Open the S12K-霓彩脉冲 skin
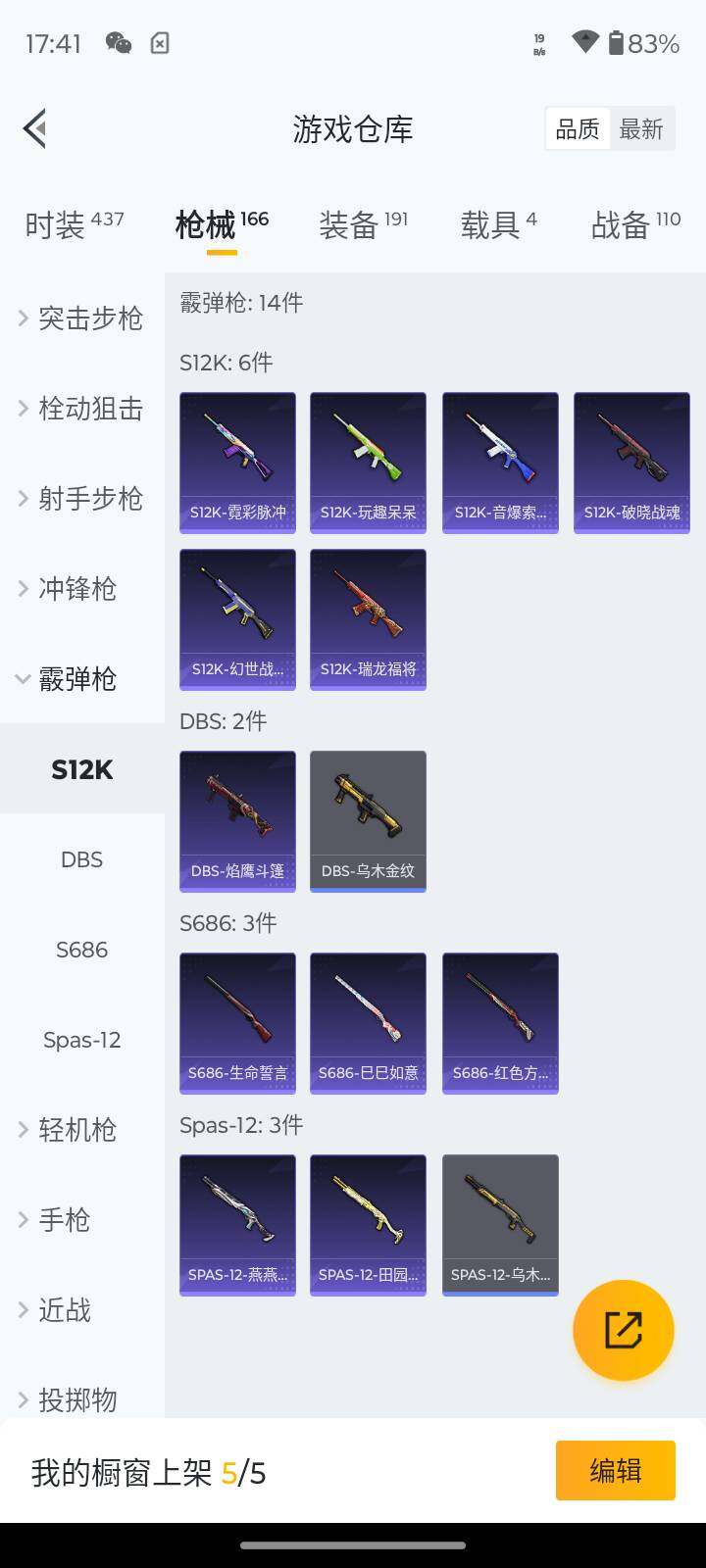 pos(237,463)
